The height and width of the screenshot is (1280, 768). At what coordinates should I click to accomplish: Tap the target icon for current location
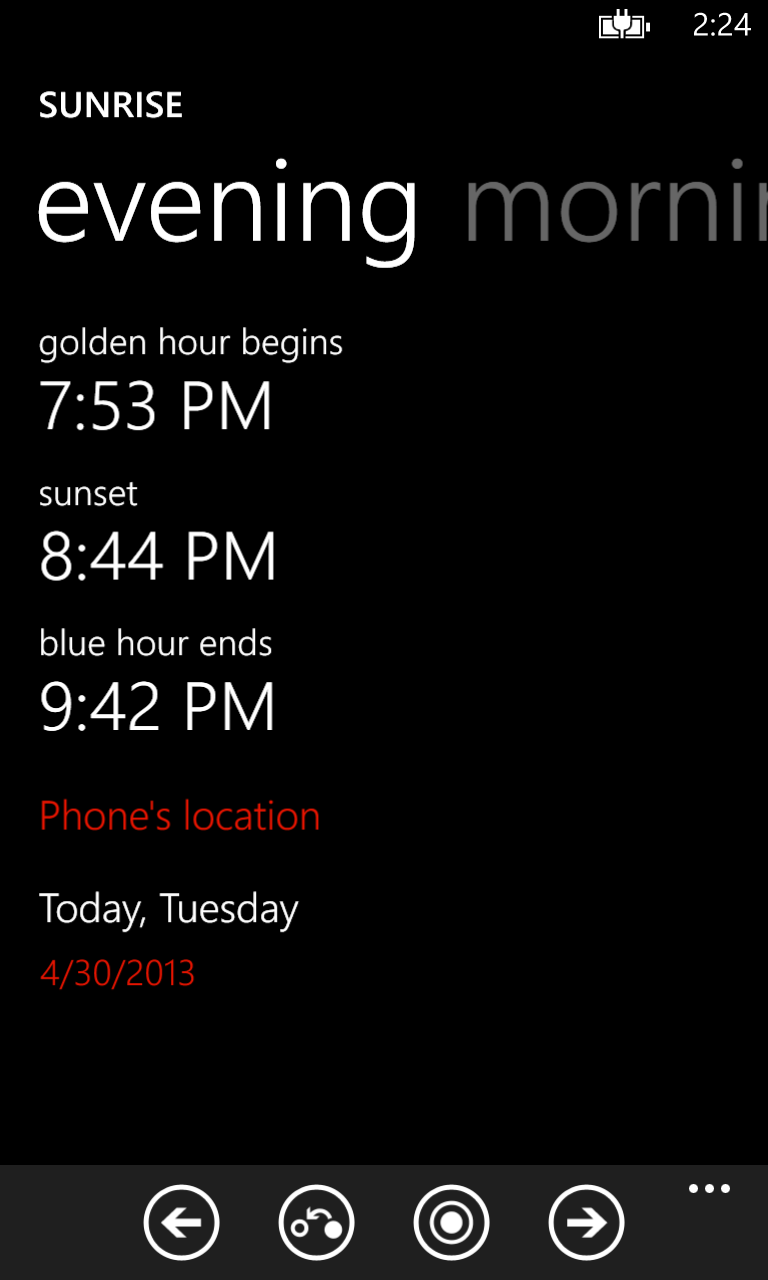(x=451, y=1222)
